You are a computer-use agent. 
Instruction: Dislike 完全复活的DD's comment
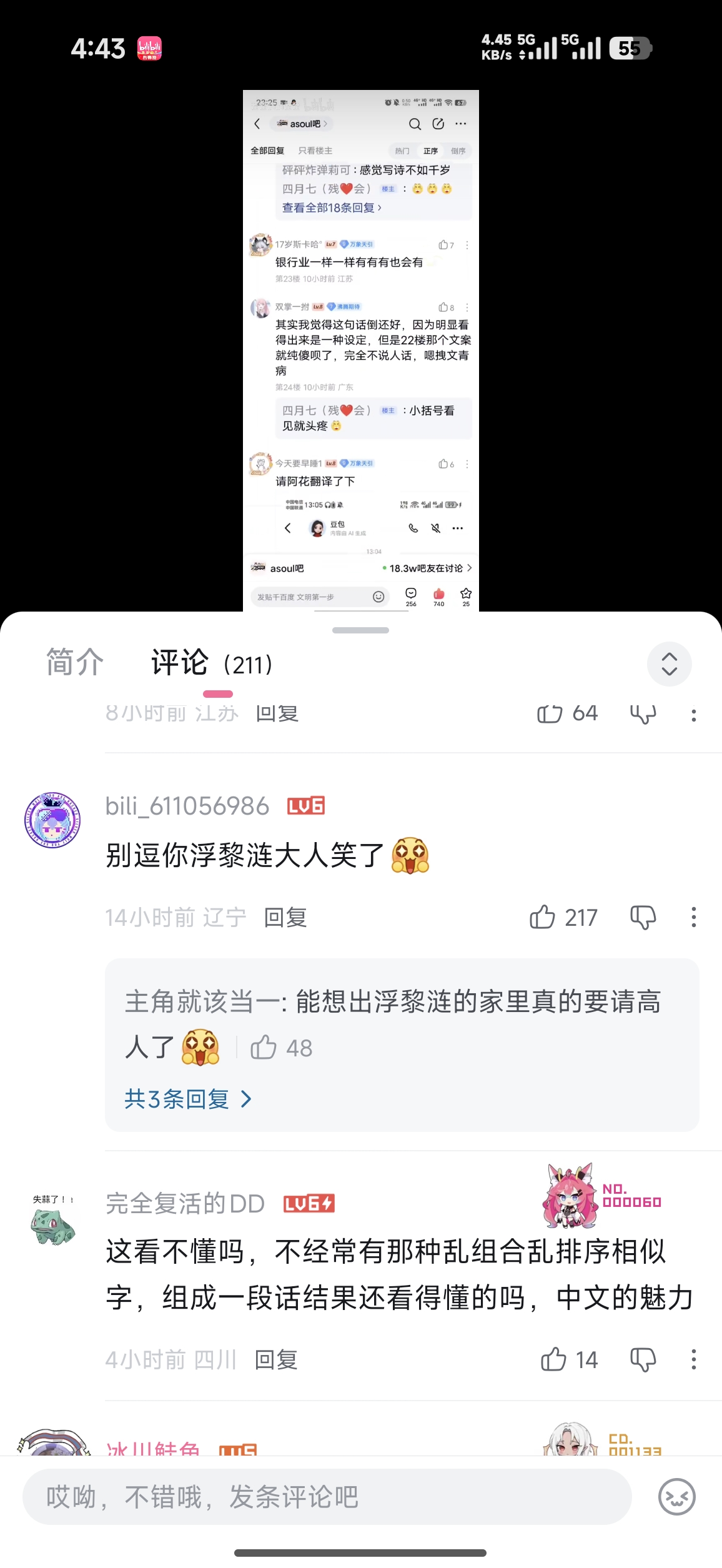(x=643, y=1359)
